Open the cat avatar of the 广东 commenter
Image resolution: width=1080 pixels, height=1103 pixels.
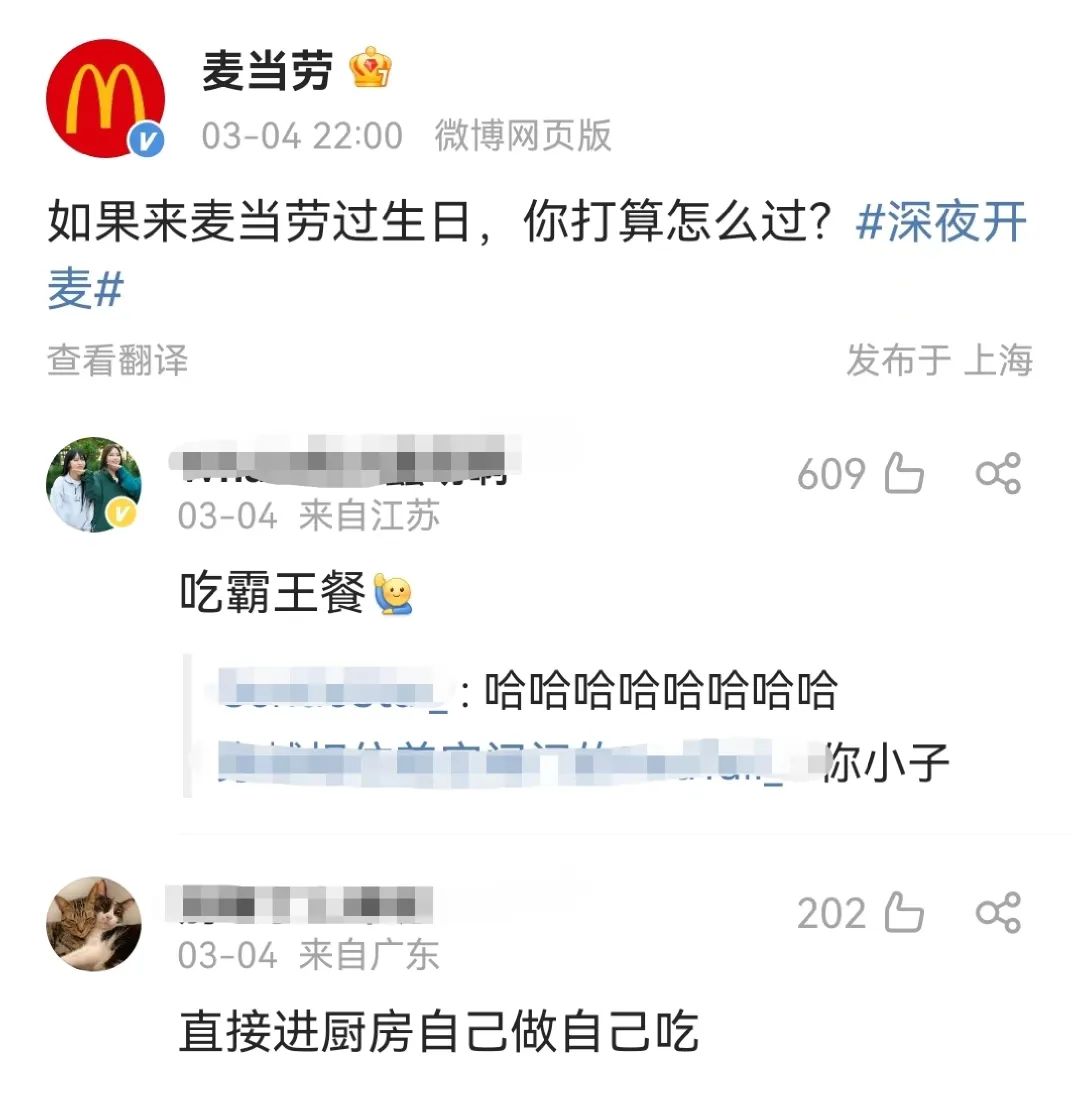[x=94, y=924]
